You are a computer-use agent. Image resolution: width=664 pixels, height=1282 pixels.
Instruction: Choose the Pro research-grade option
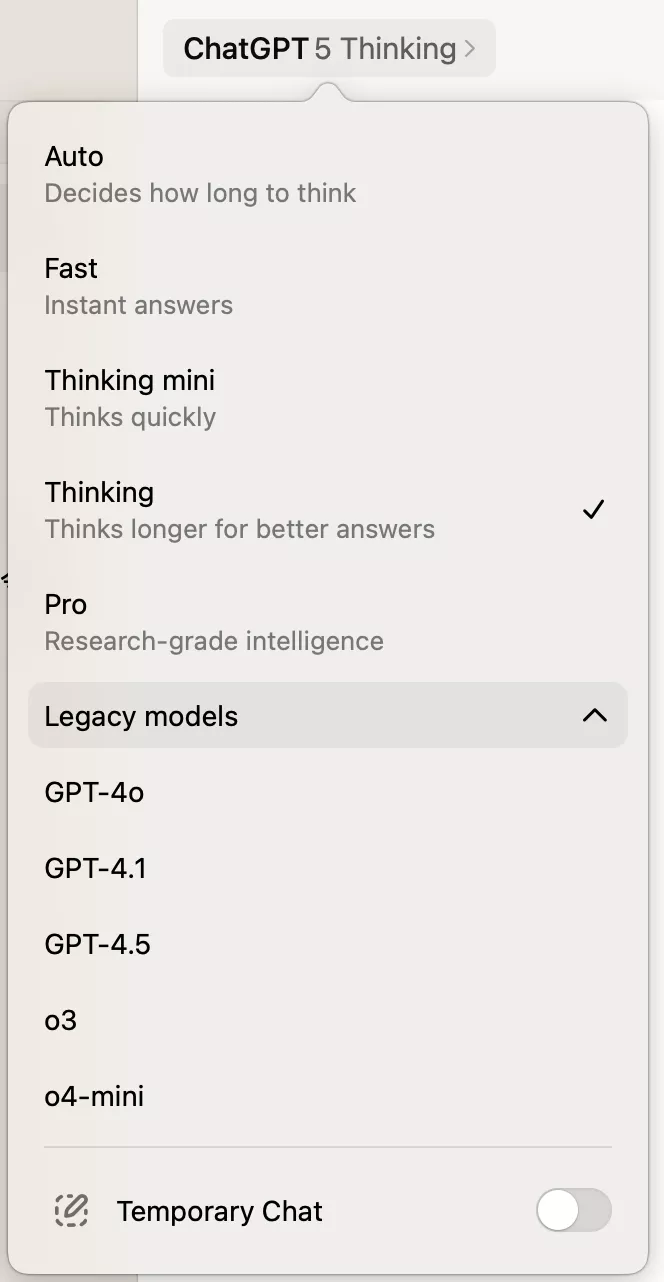coord(214,622)
